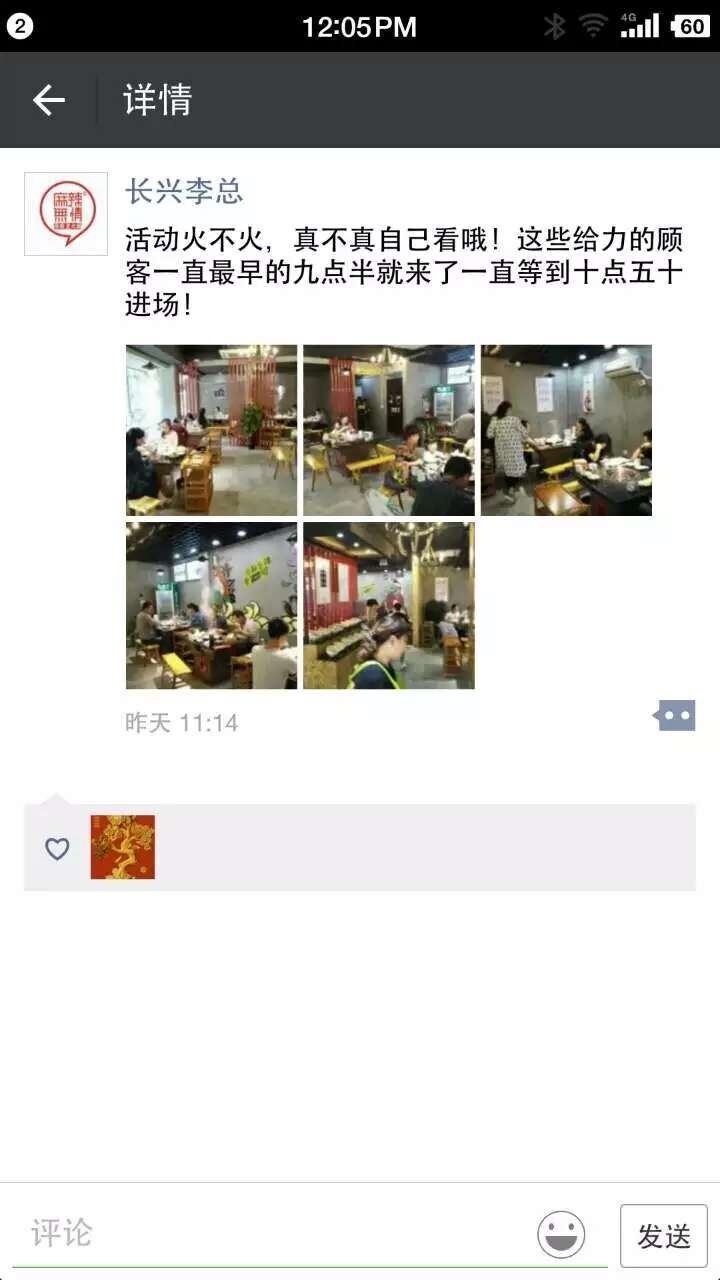This screenshot has width=720, height=1280.
Task: View the fourth restaurant photo
Action: pyautogui.click(x=211, y=605)
